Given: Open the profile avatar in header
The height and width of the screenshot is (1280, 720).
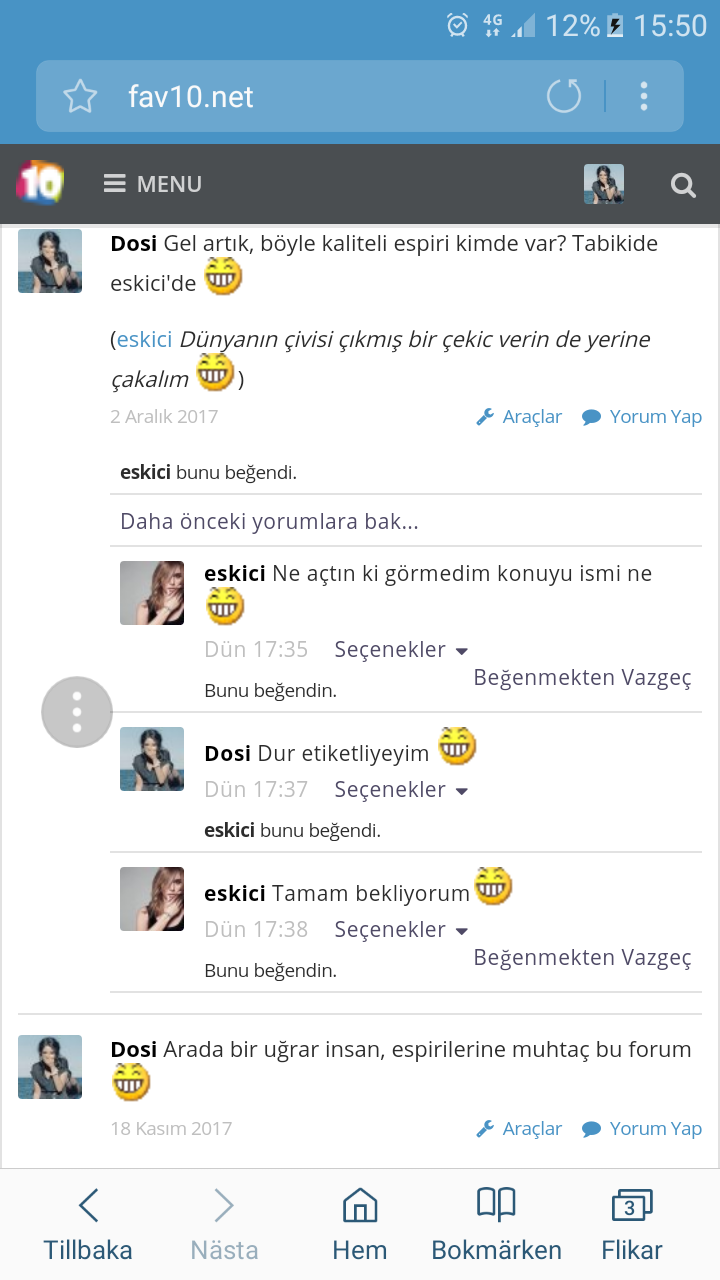Looking at the screenshot, I should (603, 184).
